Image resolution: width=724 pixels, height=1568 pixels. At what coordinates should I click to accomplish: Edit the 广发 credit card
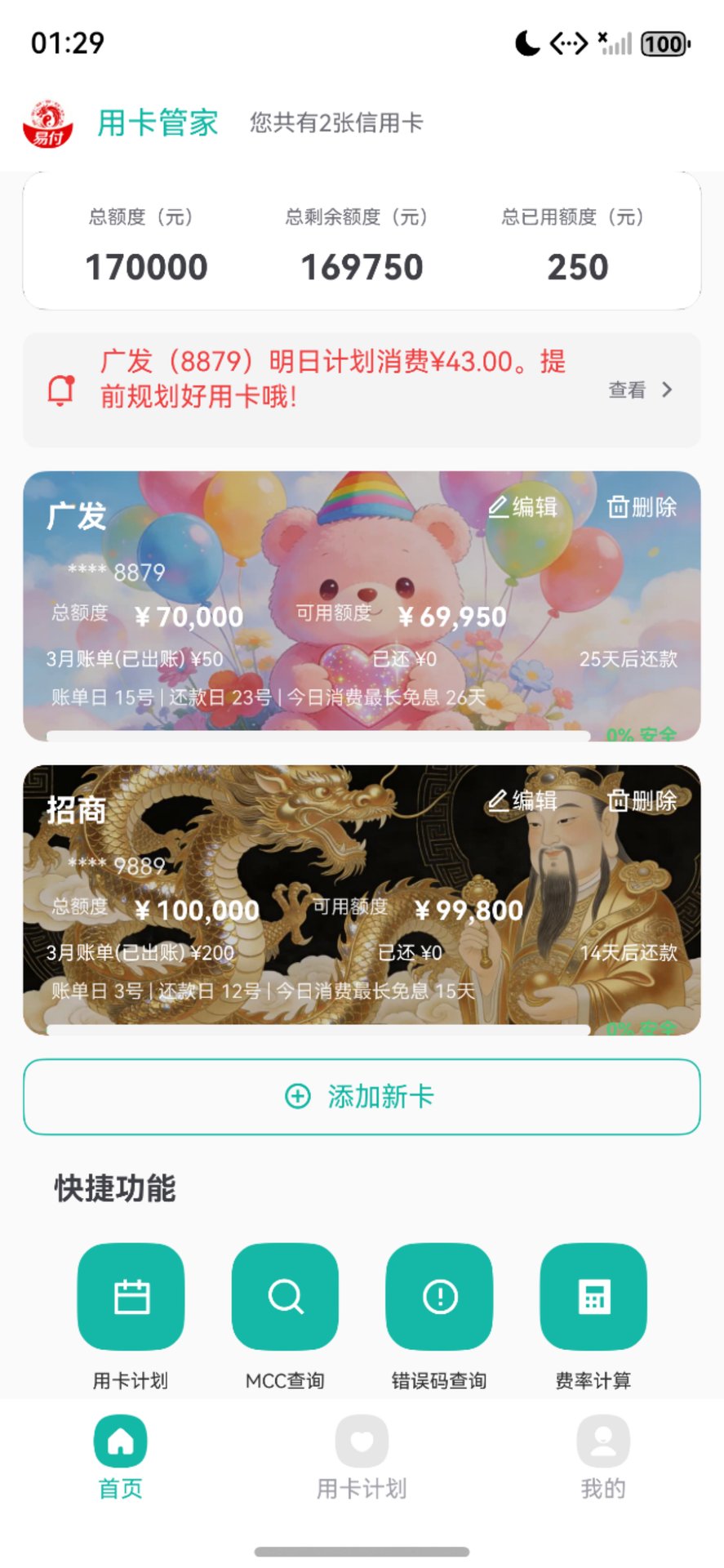pyautogui.click(x=523, y=507)
